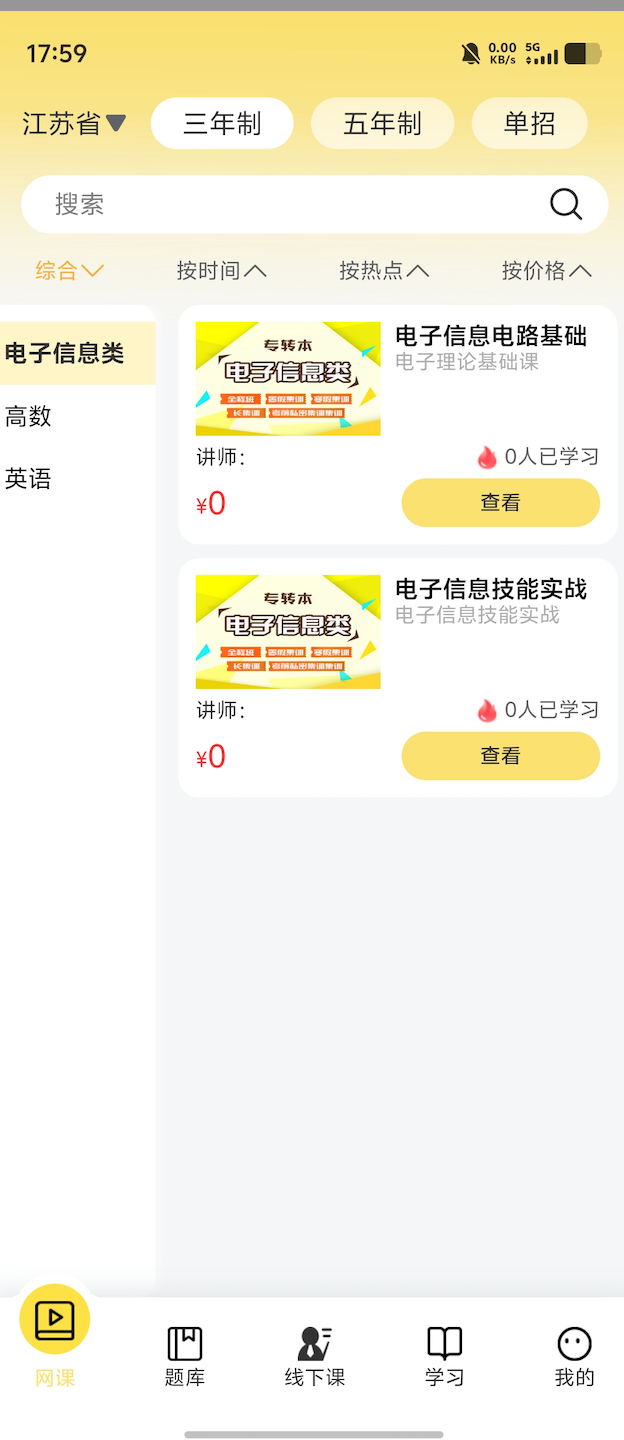This screenshot has width=624, height=1440.
Task: Sort courses by 按热点
Action: [383, 270]
